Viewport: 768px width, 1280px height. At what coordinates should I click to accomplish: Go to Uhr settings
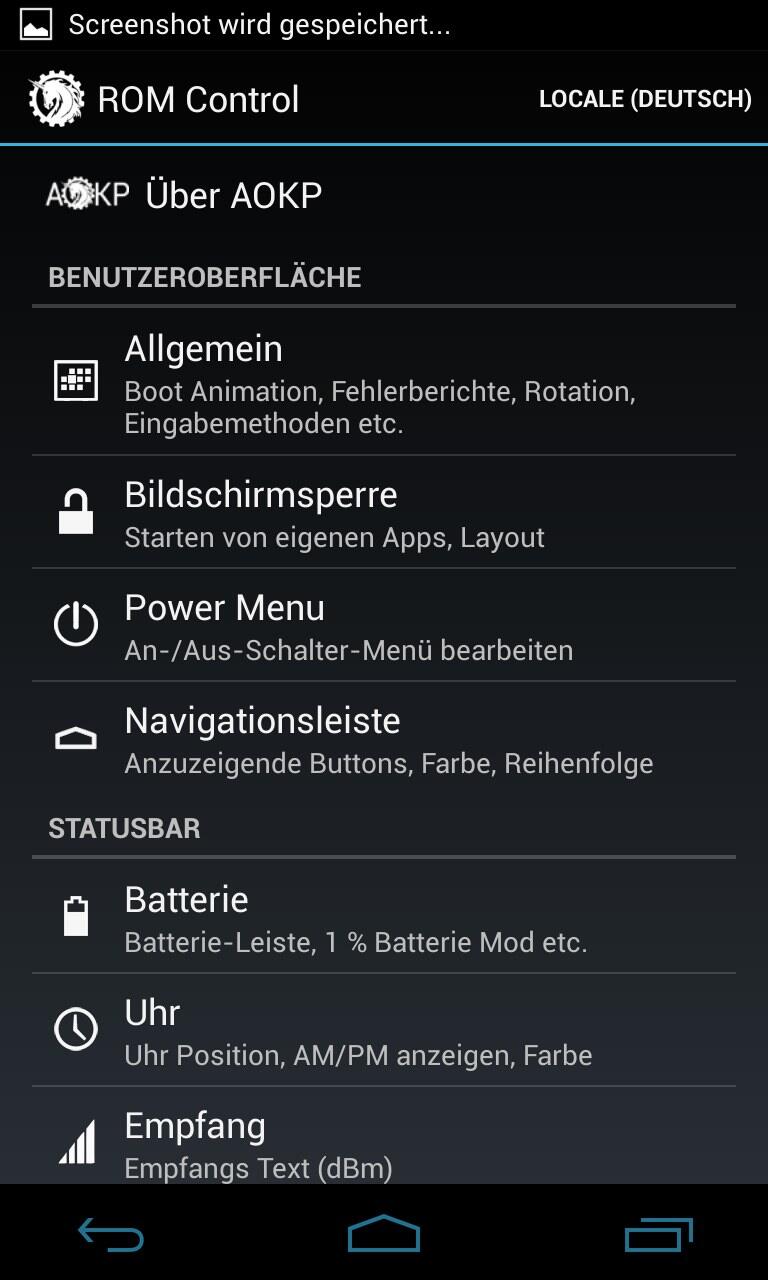384,1030
